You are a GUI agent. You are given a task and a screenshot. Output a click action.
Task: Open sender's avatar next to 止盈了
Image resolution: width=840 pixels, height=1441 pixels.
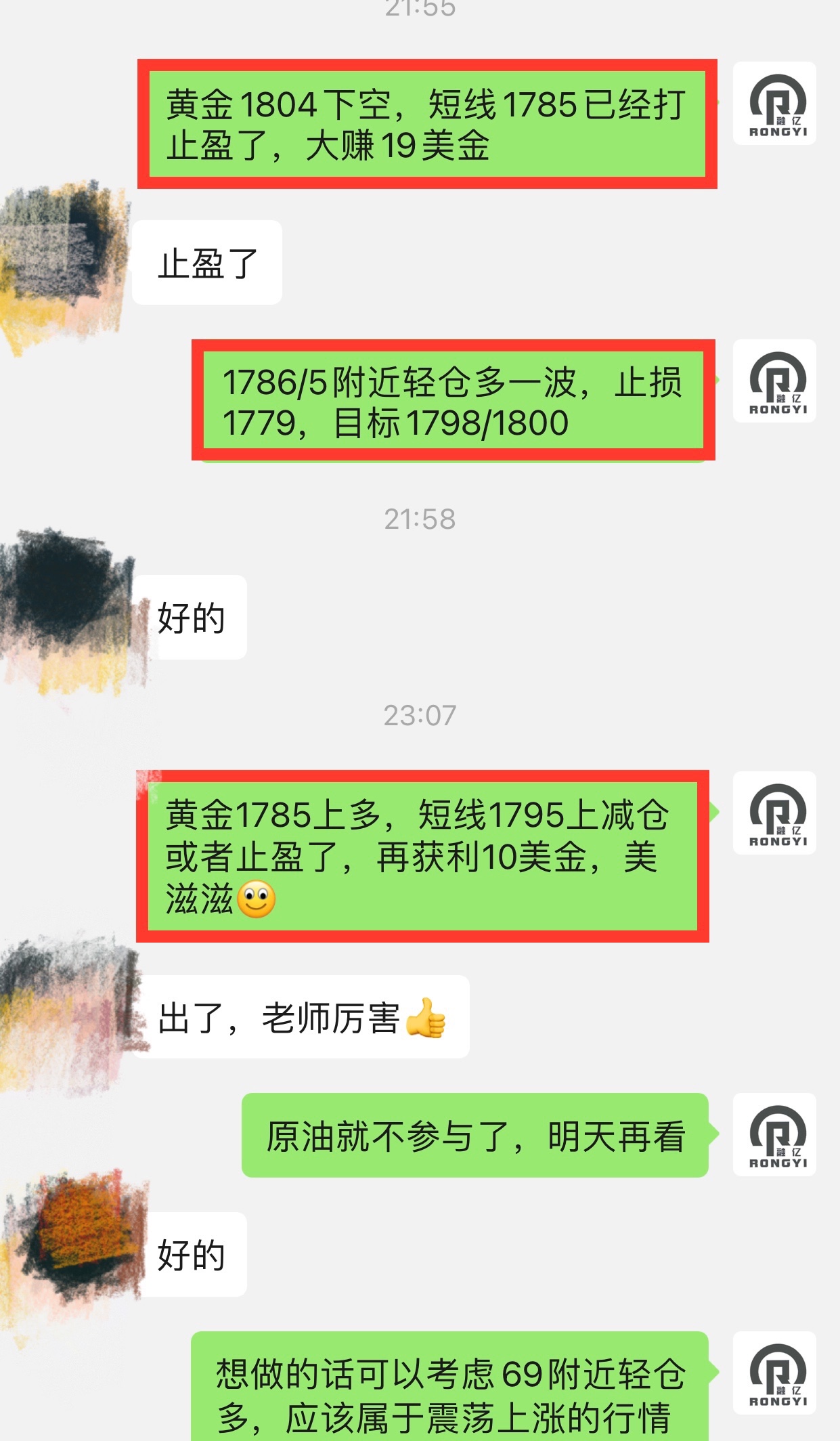coord(64,263)
